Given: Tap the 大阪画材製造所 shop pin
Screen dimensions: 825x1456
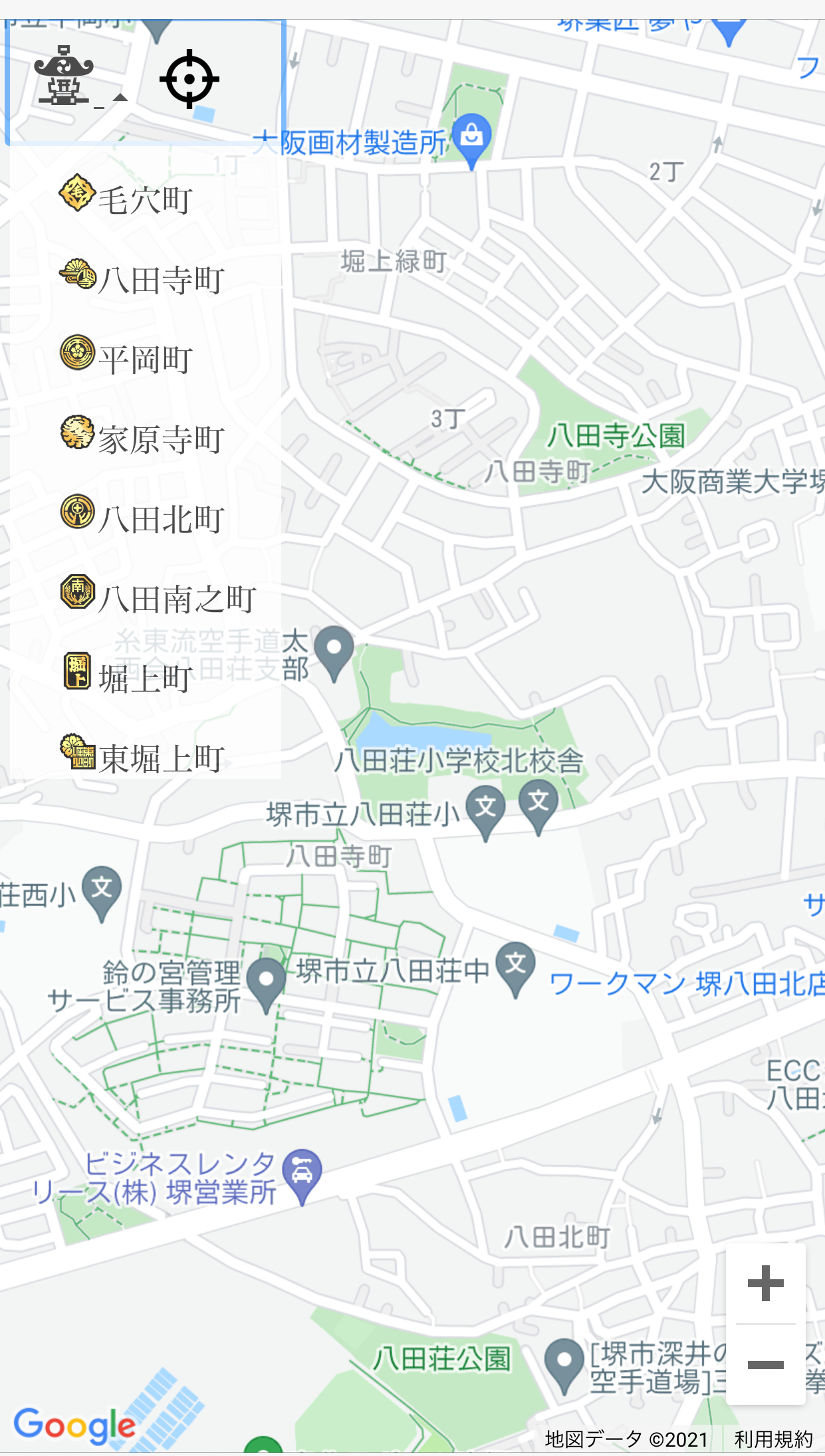Looking at the screenshot, I should [x=471, y=138].
